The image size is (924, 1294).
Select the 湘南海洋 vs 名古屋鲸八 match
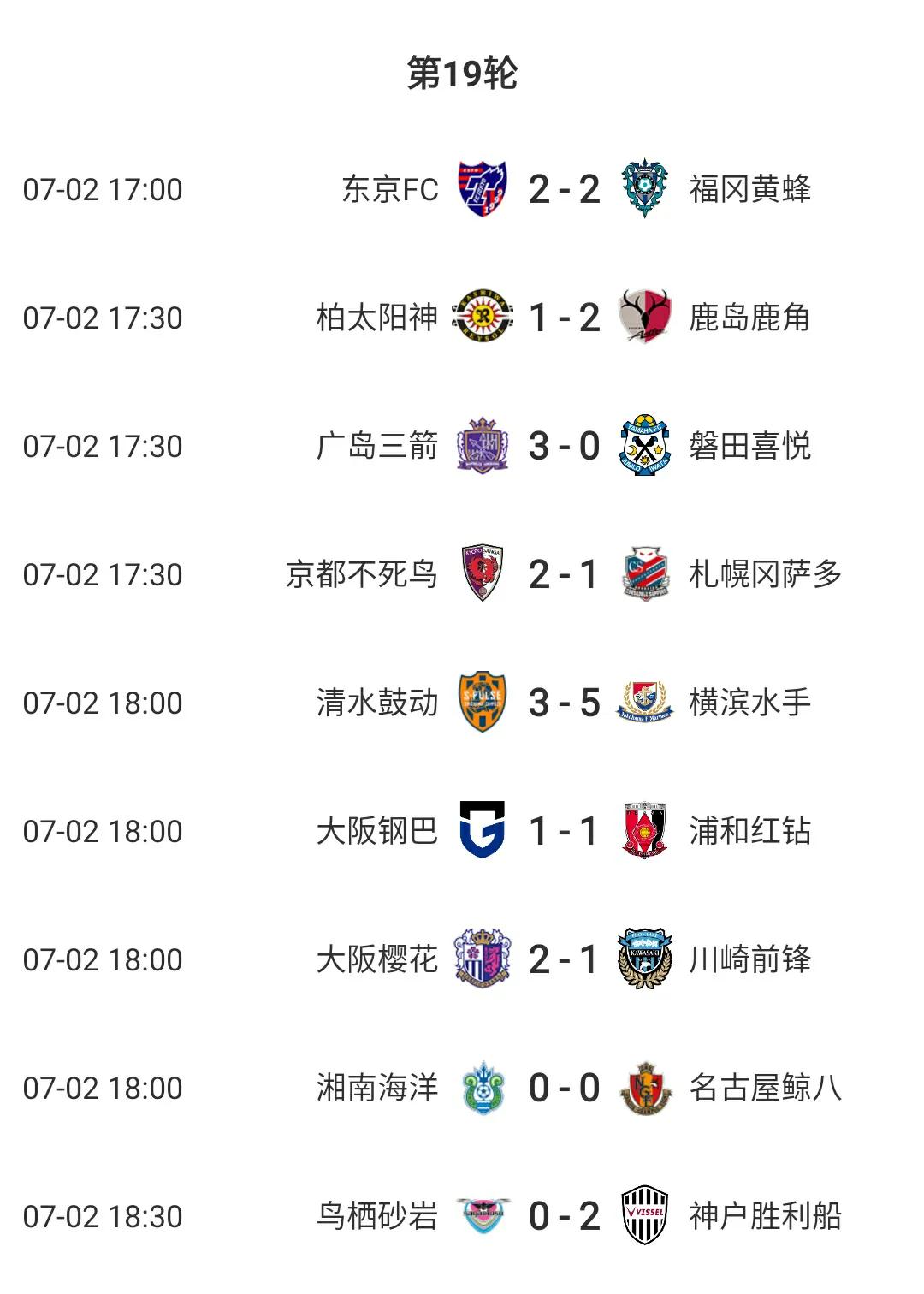tap(563, 1088)
